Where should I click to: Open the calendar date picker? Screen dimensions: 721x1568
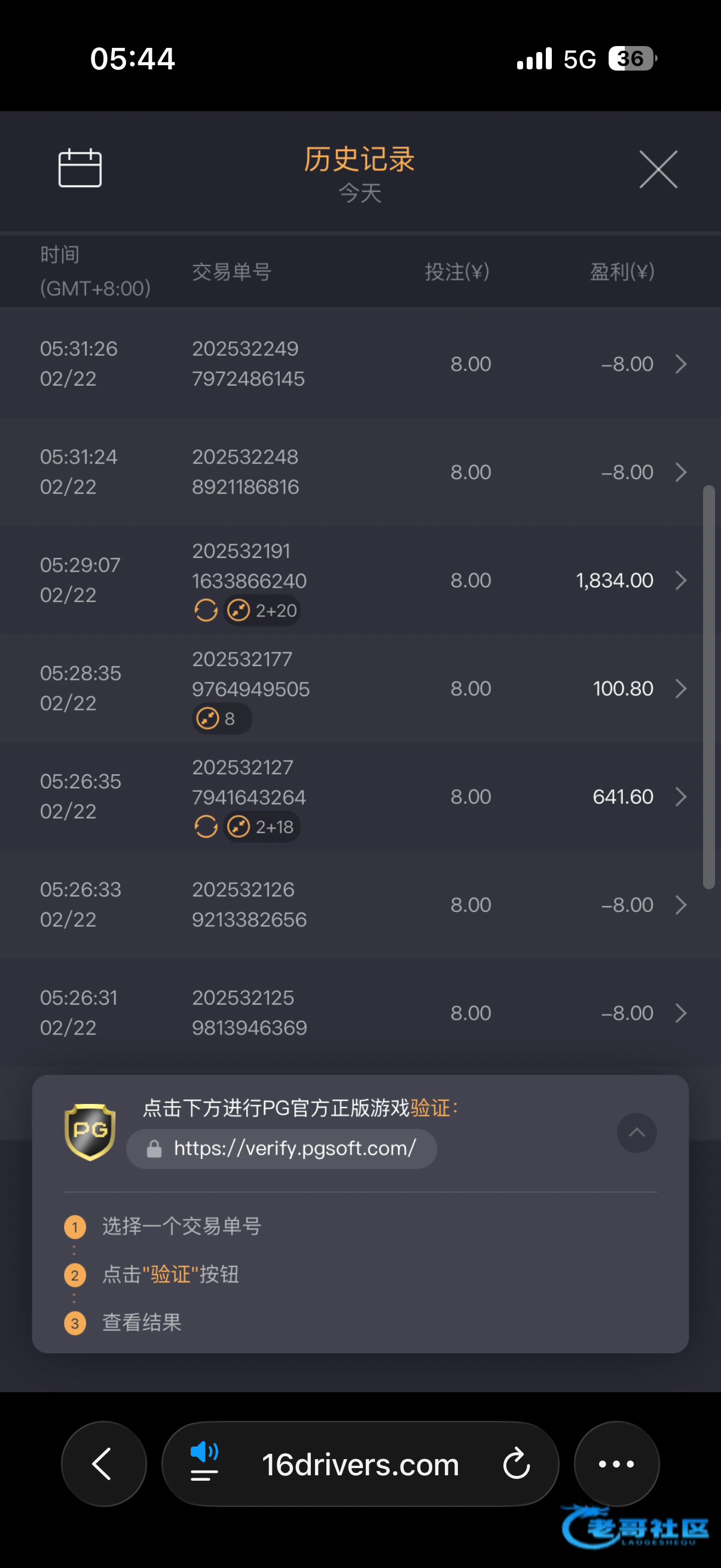point(80,168)
